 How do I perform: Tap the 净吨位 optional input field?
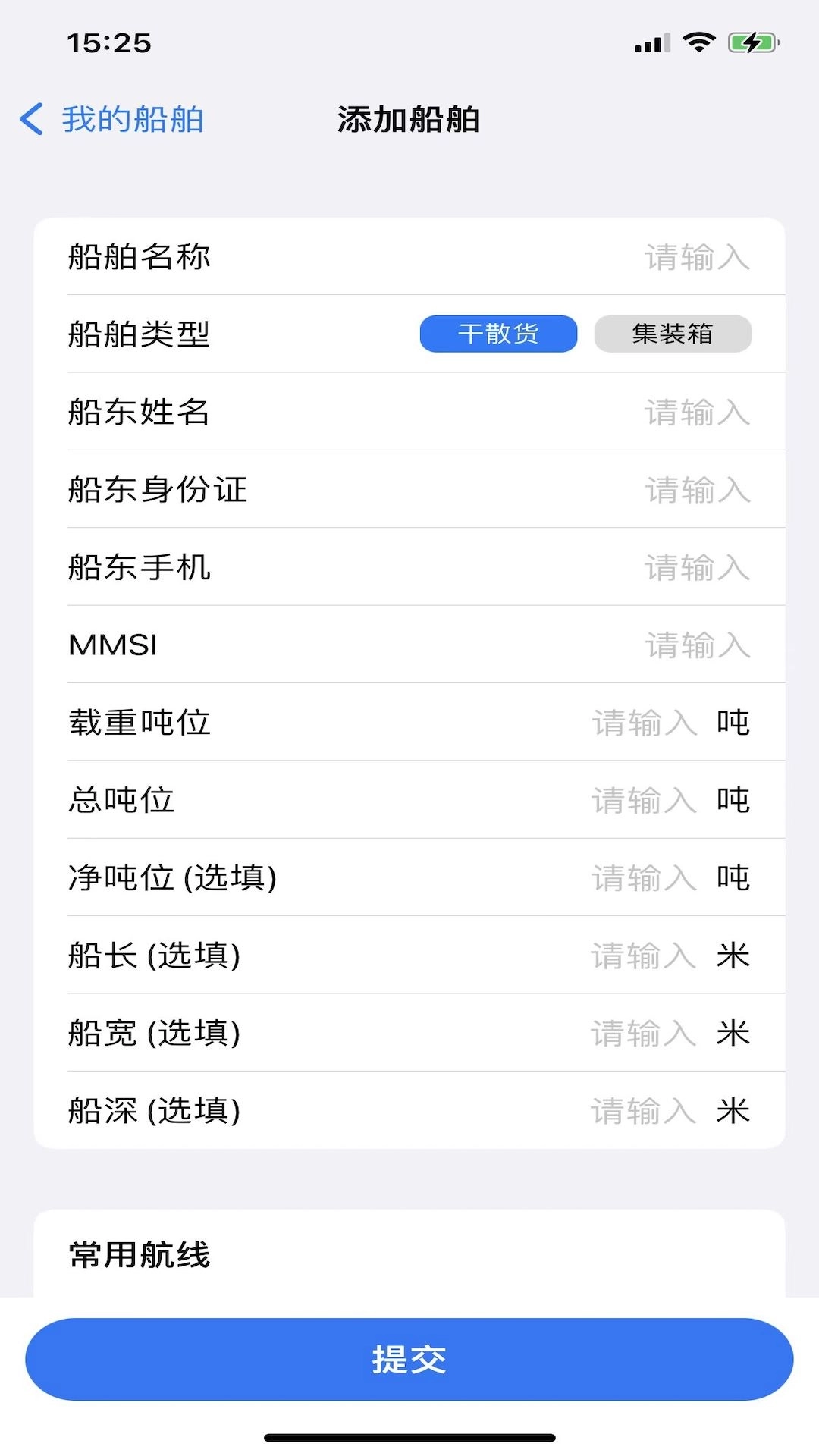coord(644,879)
